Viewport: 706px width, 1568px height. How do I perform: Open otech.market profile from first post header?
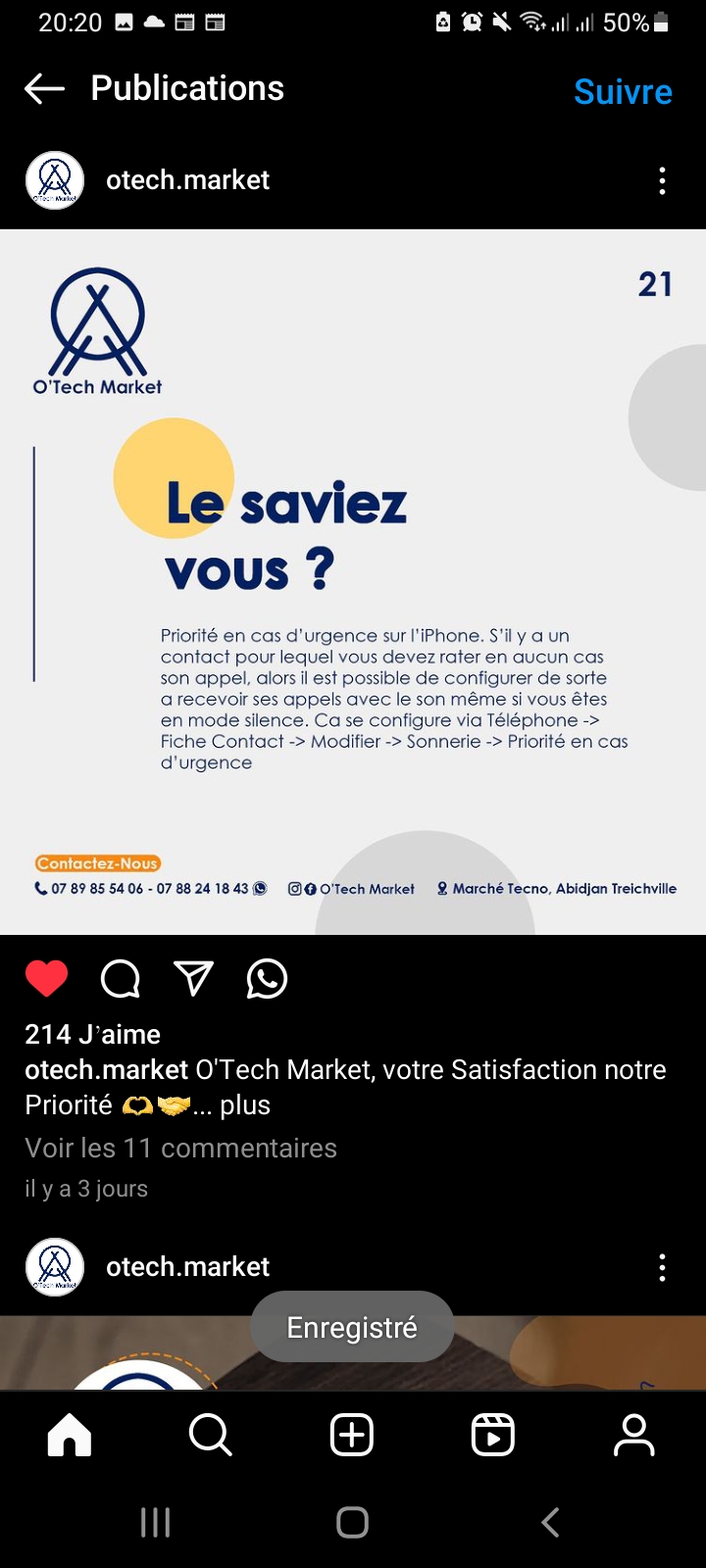point(187,180)
